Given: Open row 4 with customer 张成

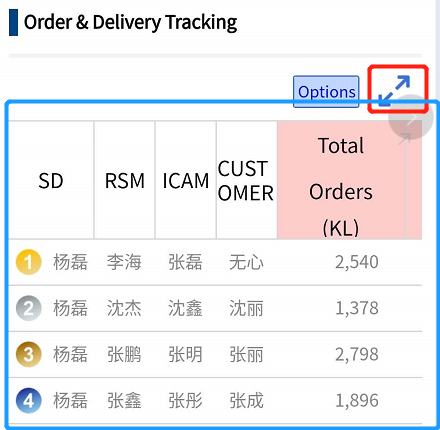Looking at the screenshot, I should tap(215, 401).
